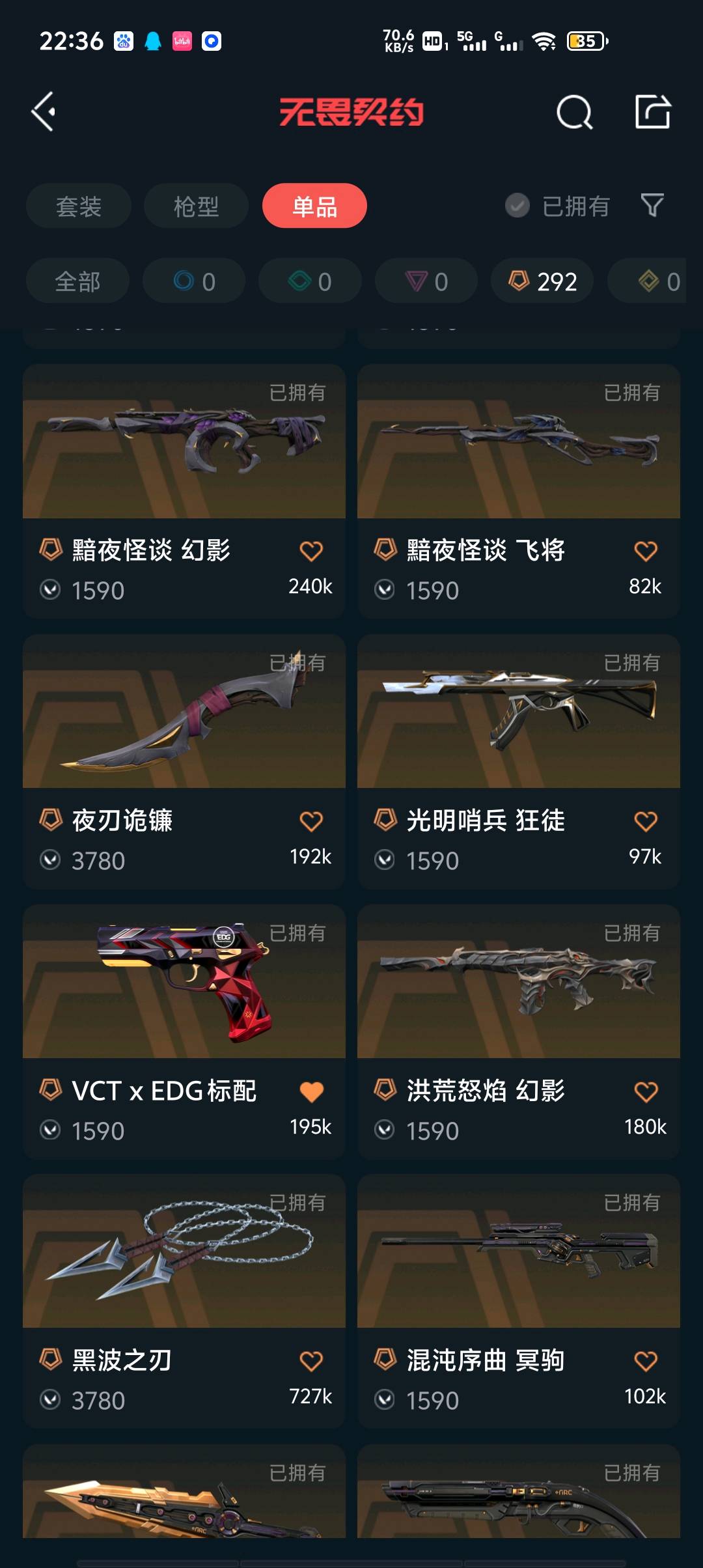
Task: Favorite the 黑波之刃 skin
Action: click(x=311, y=1361)
